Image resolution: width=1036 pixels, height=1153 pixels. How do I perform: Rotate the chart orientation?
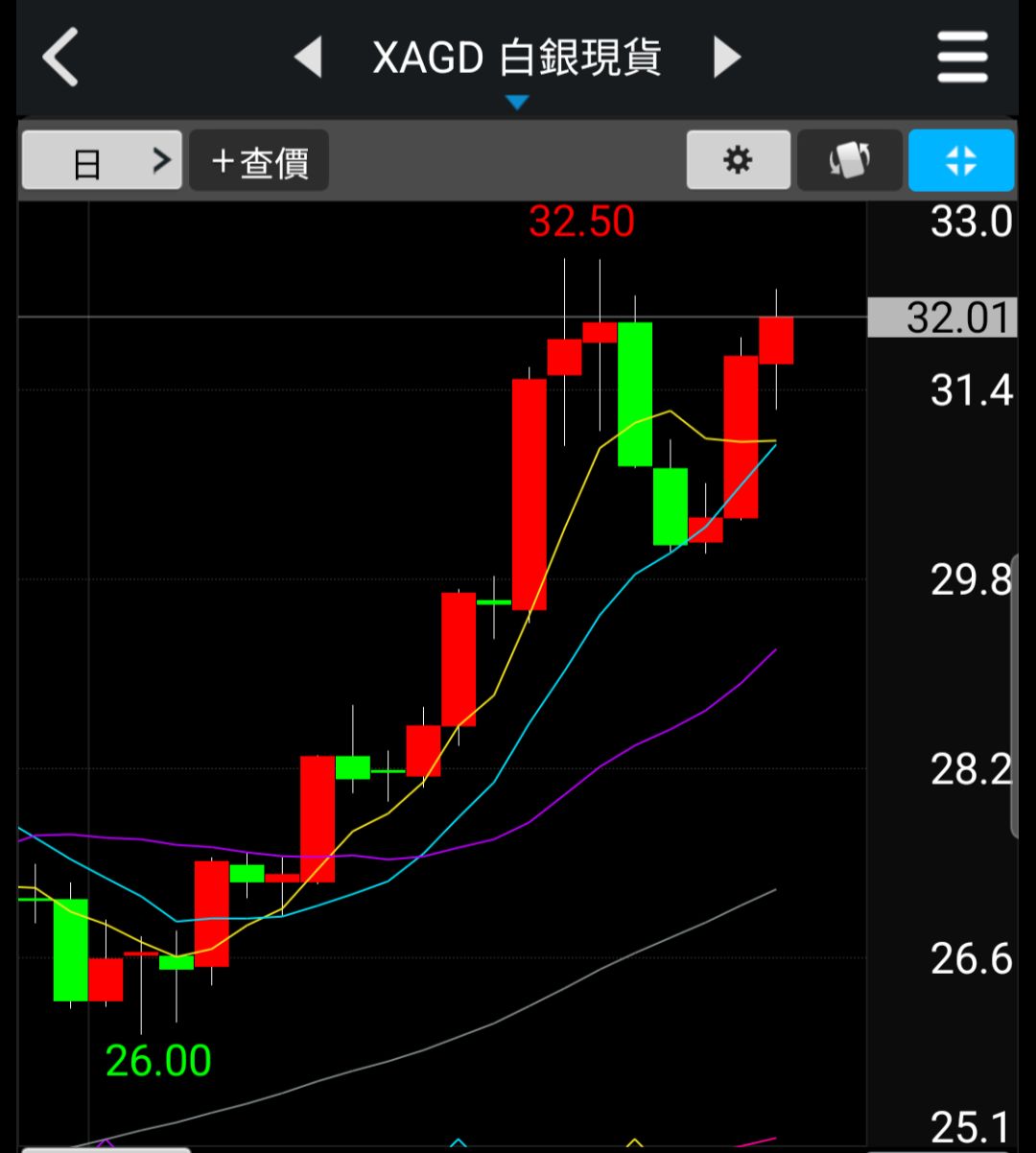[x=850, y=160]
